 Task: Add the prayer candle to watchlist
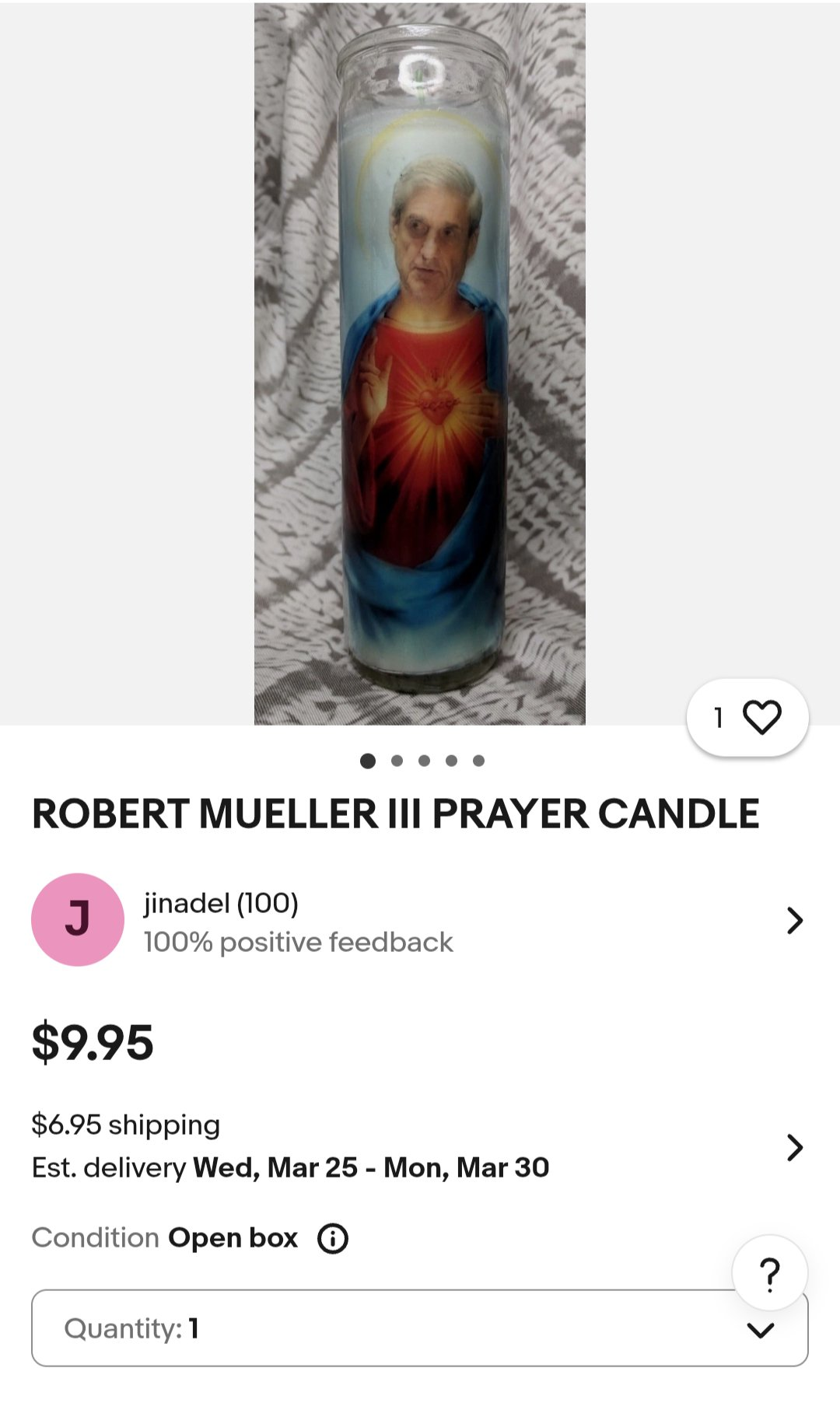760,717
